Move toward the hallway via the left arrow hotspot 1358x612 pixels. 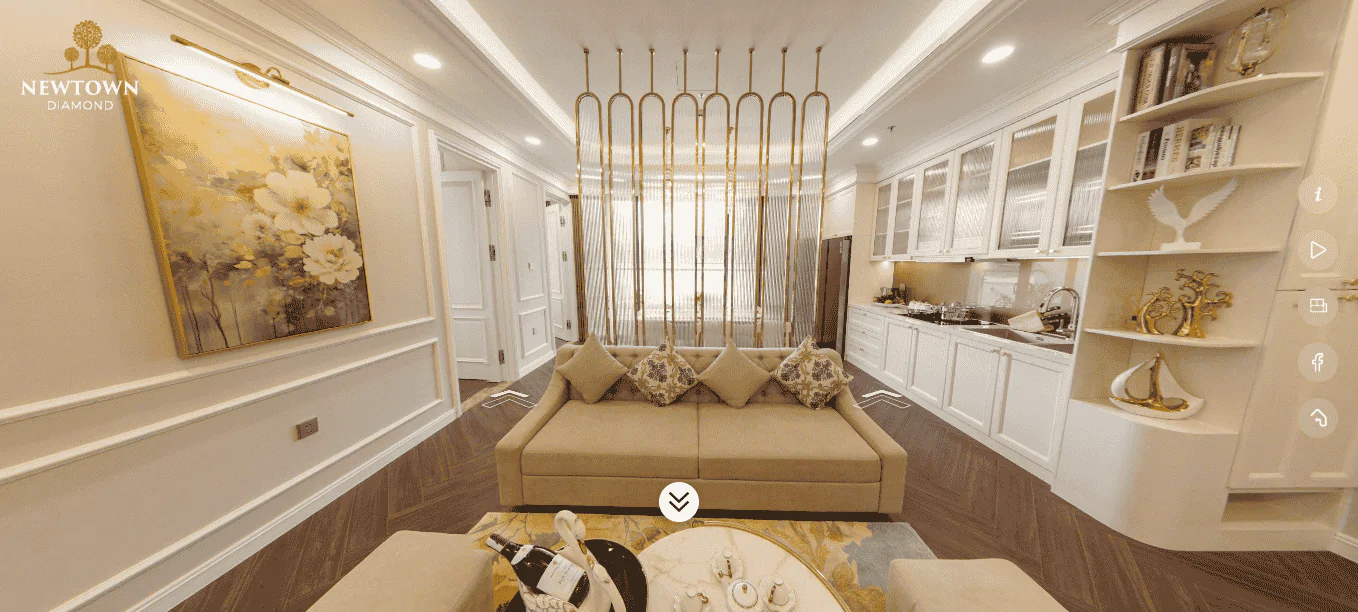[510, 399]
